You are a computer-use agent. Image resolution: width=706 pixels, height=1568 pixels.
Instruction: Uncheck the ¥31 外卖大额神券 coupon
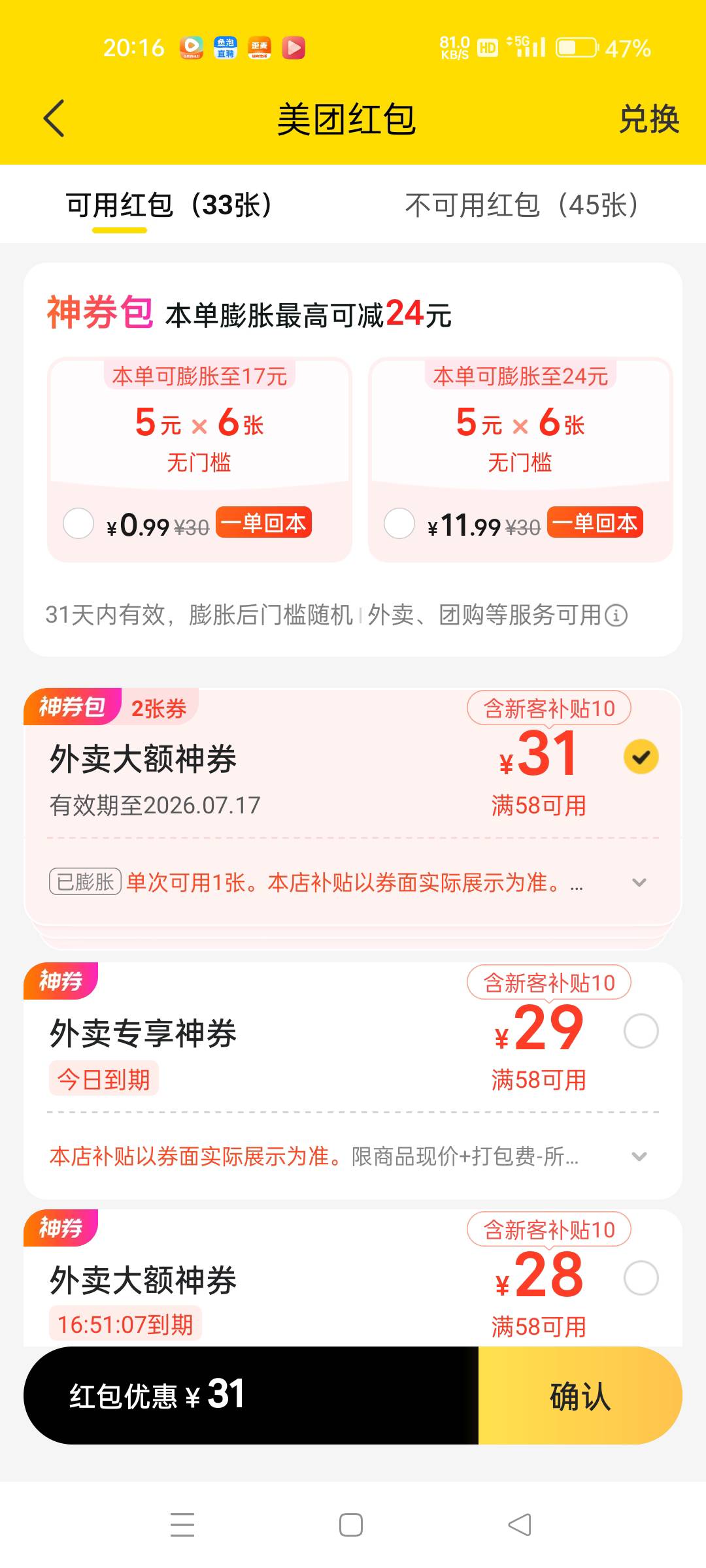pyautogui.click(x=641, y=757)
